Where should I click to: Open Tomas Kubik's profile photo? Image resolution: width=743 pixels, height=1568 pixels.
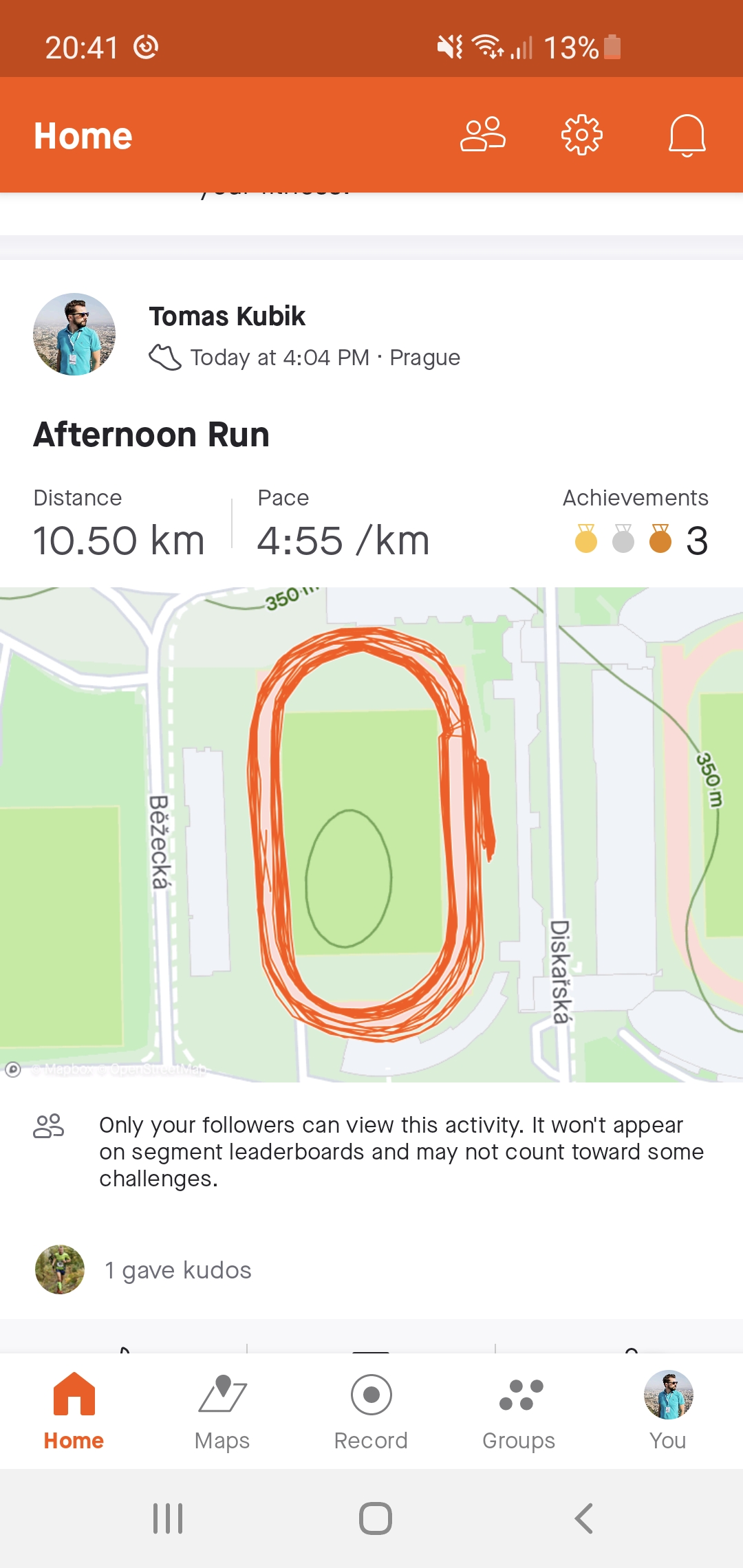[x=74, y=334]
